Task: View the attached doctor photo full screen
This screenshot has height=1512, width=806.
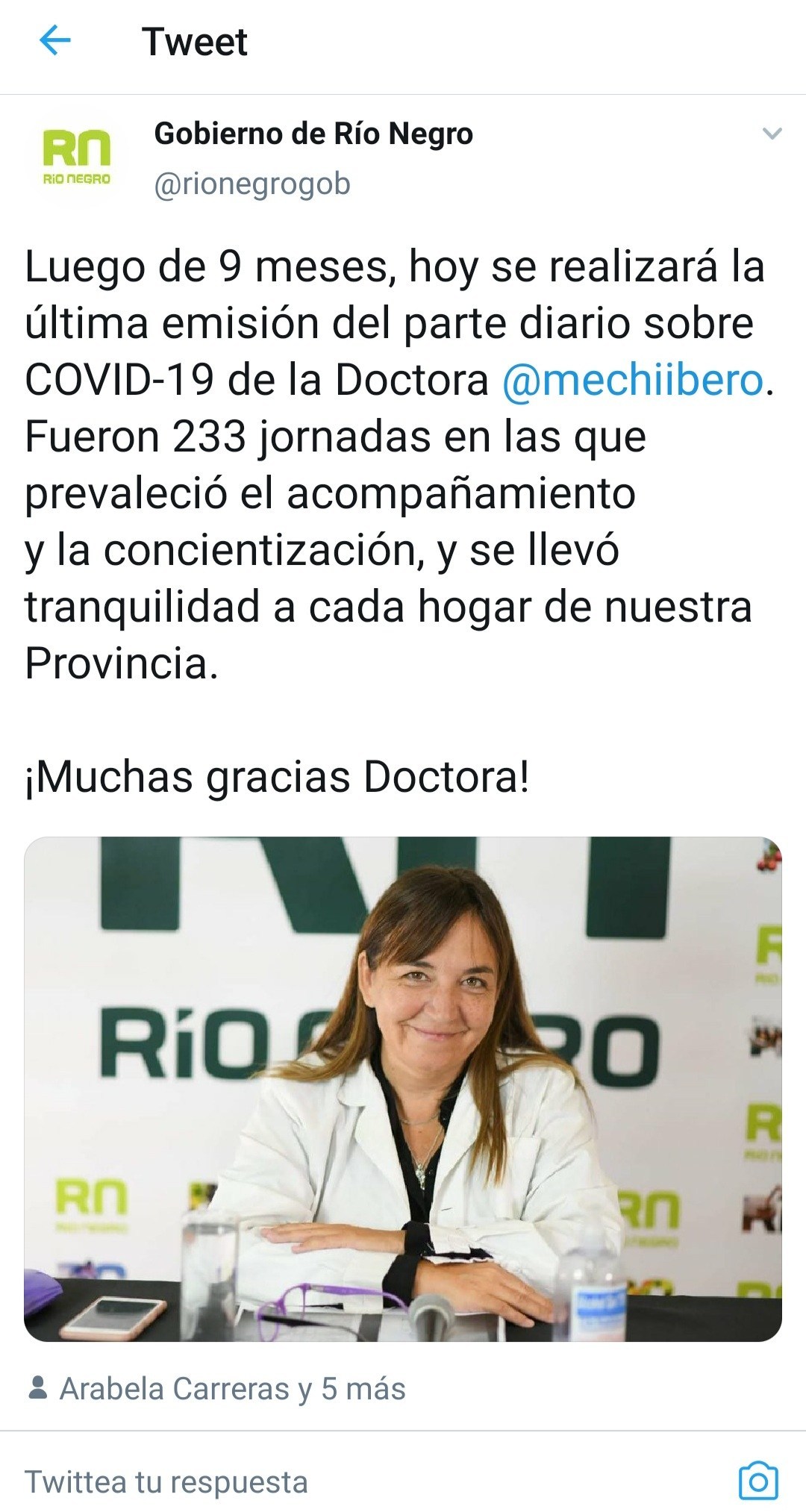Action: [x=403, y=1089]
